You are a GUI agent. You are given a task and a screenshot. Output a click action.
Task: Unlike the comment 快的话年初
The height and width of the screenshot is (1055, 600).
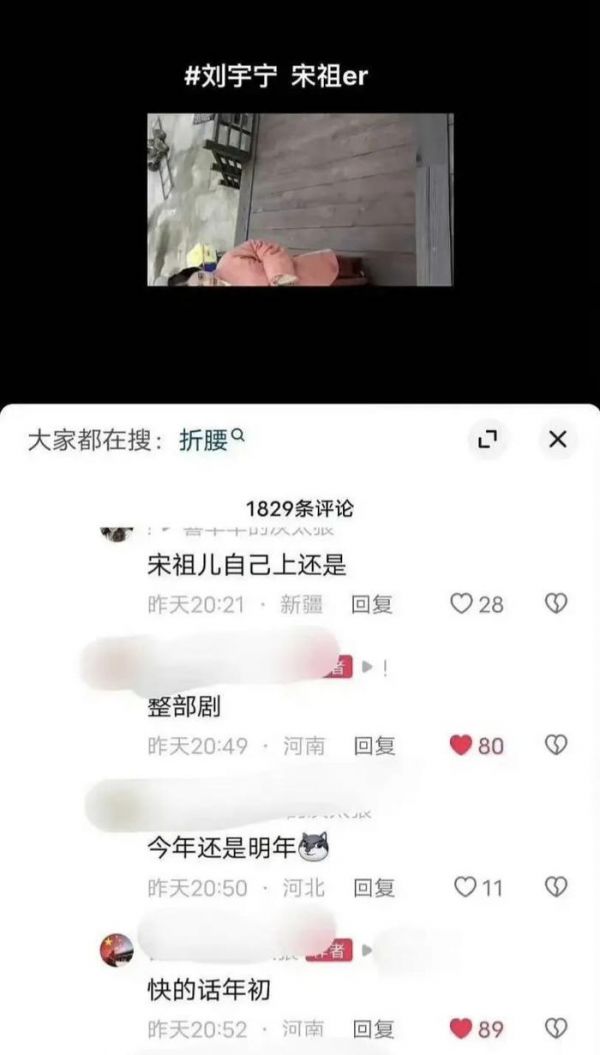461,1028
